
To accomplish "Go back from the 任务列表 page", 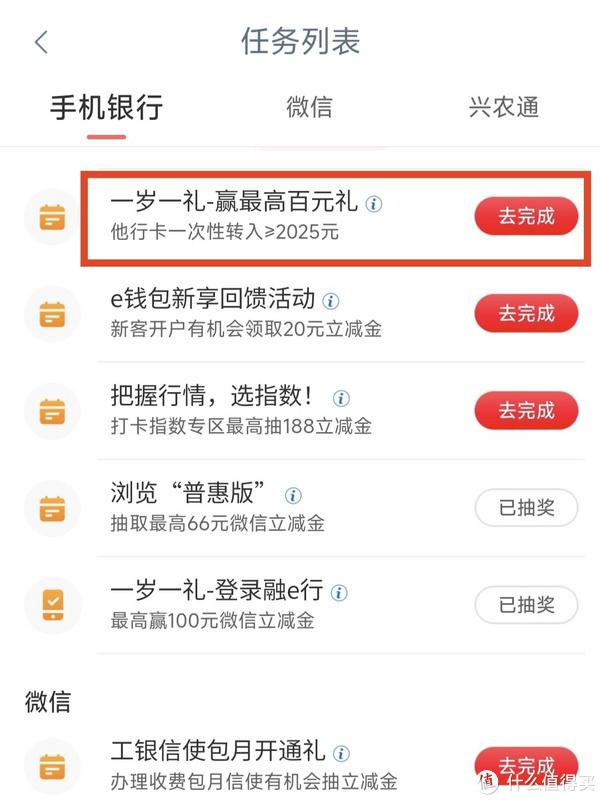I will (x=41, y=43).
